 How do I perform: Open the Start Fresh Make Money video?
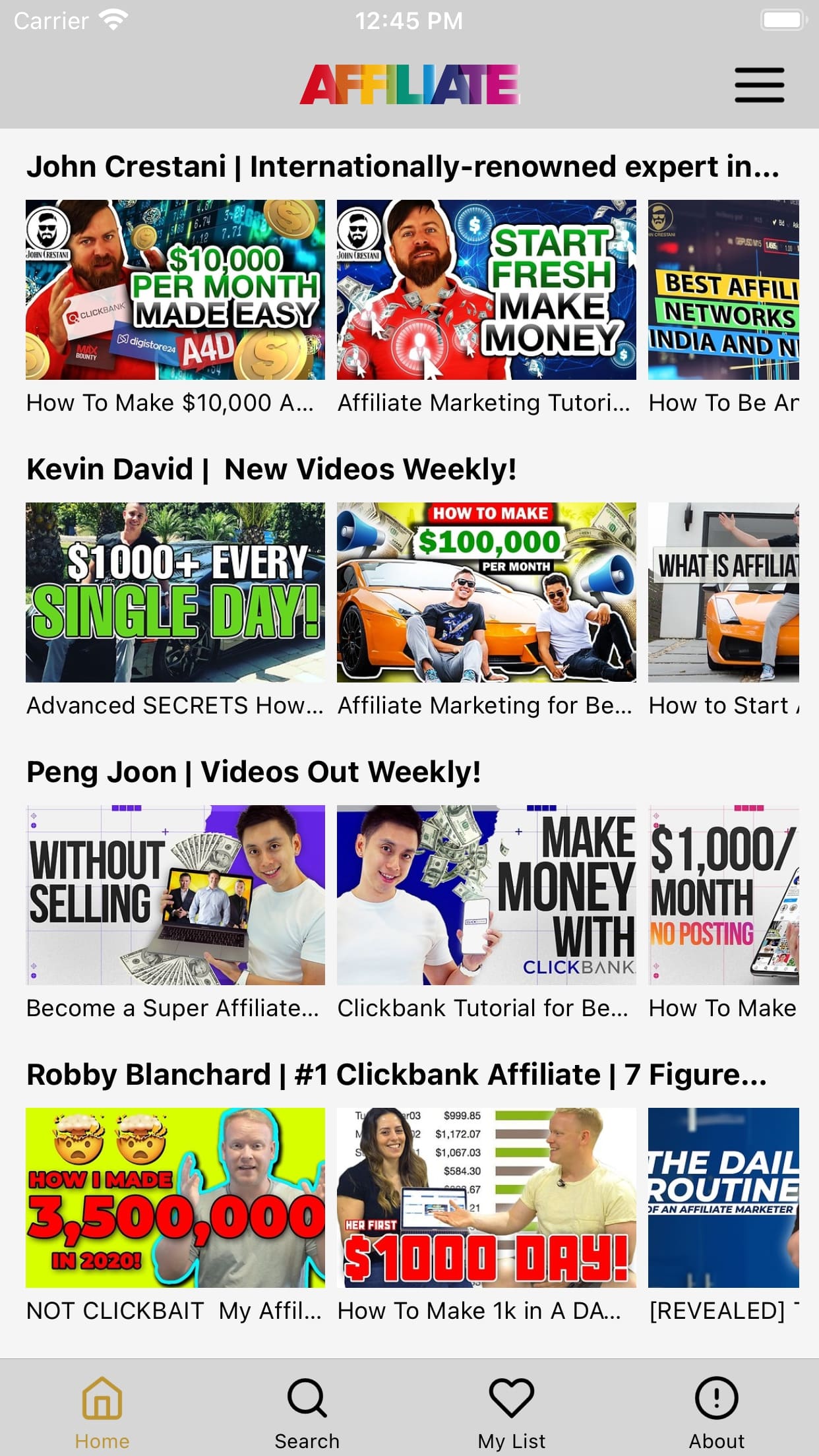click(x=487, y=289)
